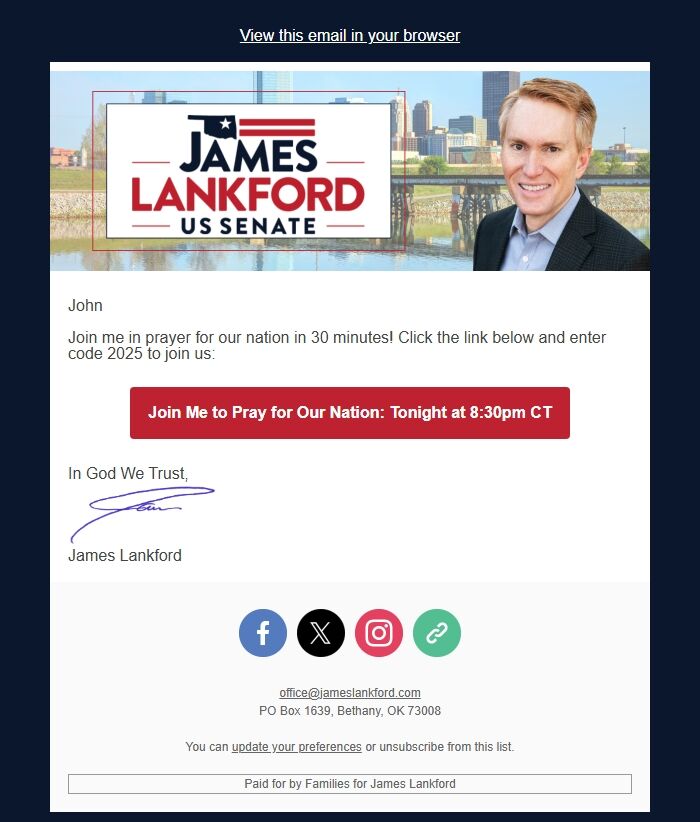Open the Instagram icon
This screenshot has width=700, height=822.
coord(379,633)
